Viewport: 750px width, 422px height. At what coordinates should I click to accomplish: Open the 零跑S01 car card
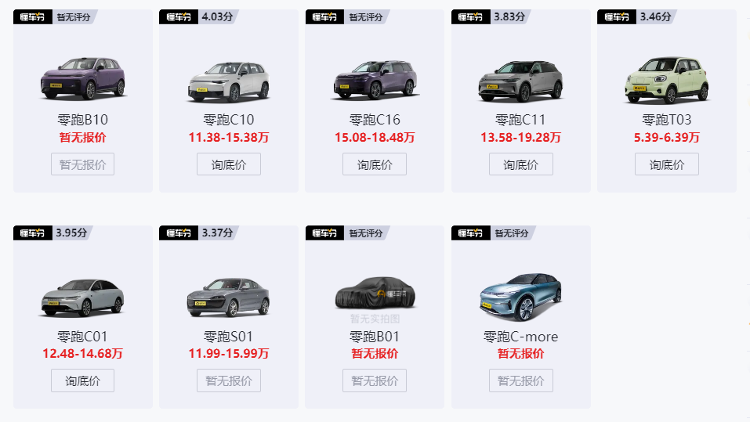(229, 296)
